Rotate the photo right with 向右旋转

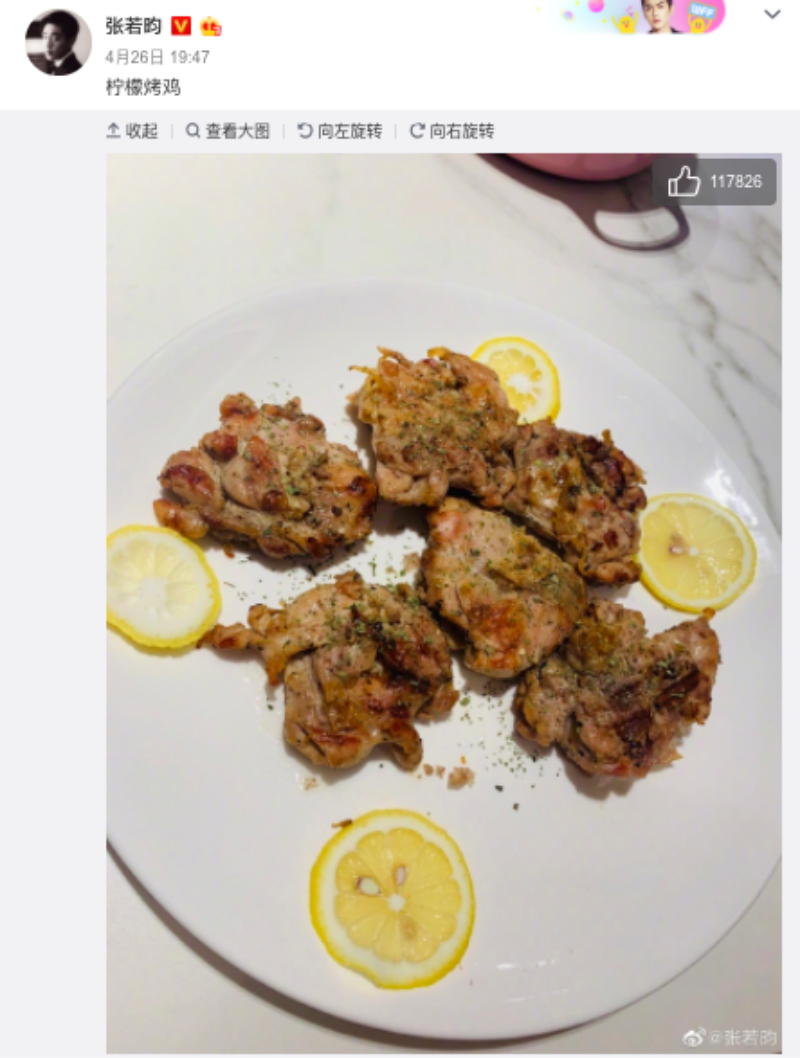point(452,131)
